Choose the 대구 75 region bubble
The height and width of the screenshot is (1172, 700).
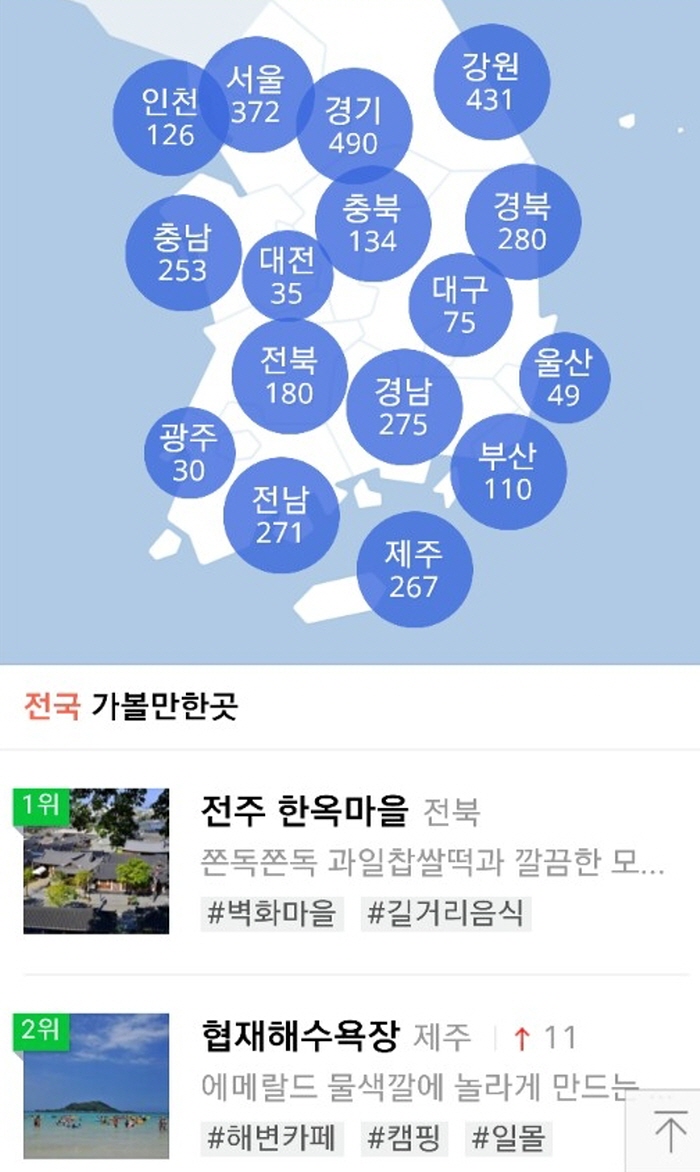pos(460,305)
